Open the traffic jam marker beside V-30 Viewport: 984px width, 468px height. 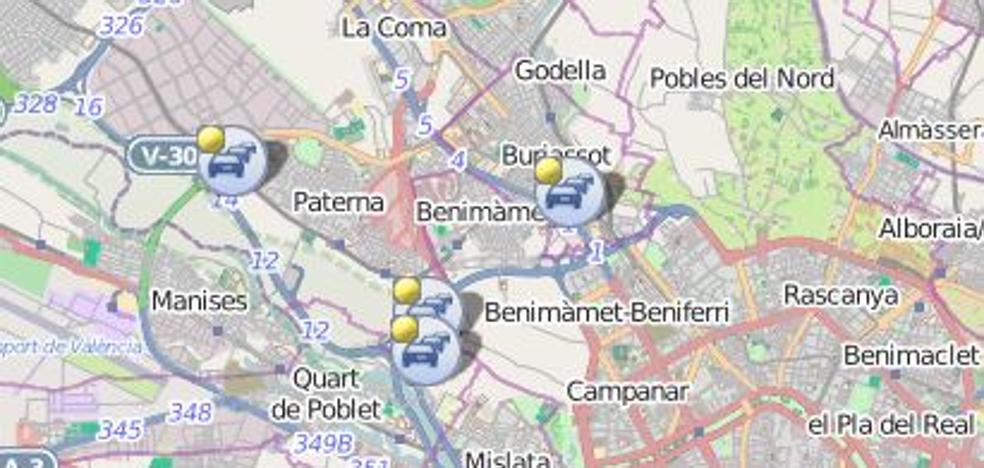[233, 160]
